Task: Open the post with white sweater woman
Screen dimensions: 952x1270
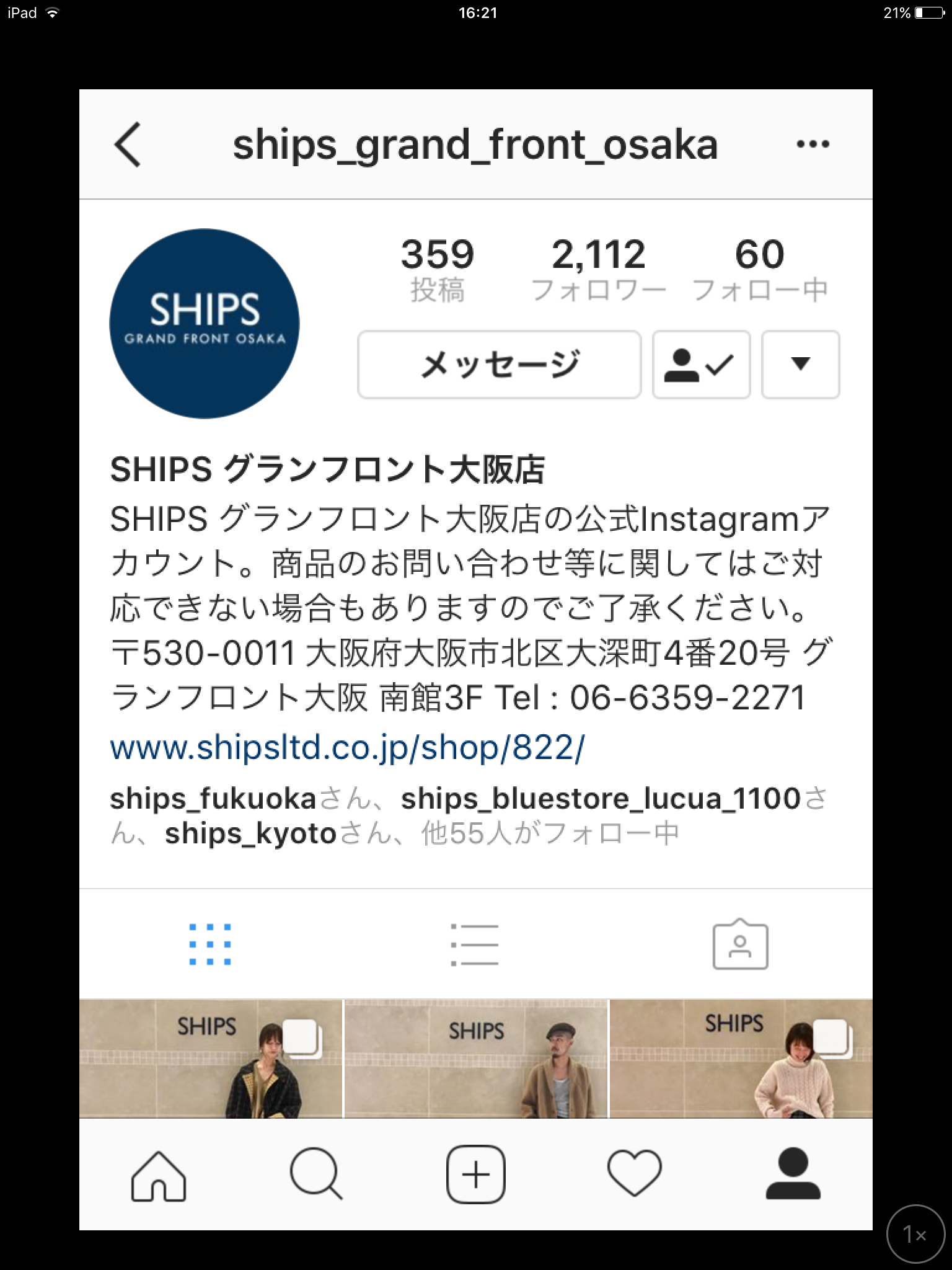Action: (x=741, y=1059)
